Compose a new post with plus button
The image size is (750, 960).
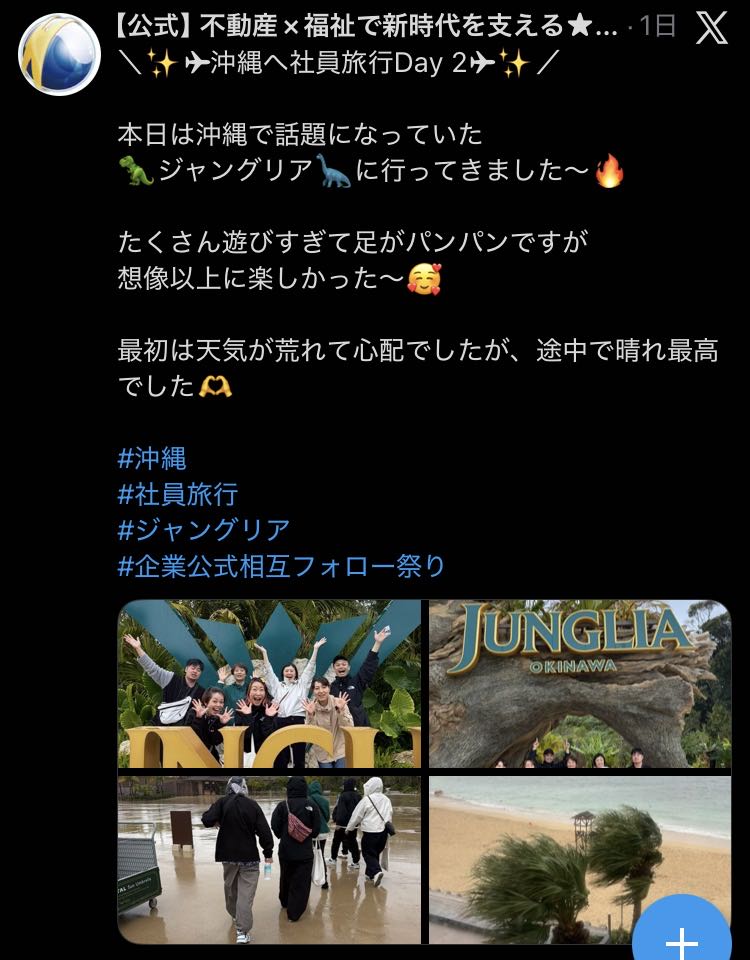(x=681, y=936)
